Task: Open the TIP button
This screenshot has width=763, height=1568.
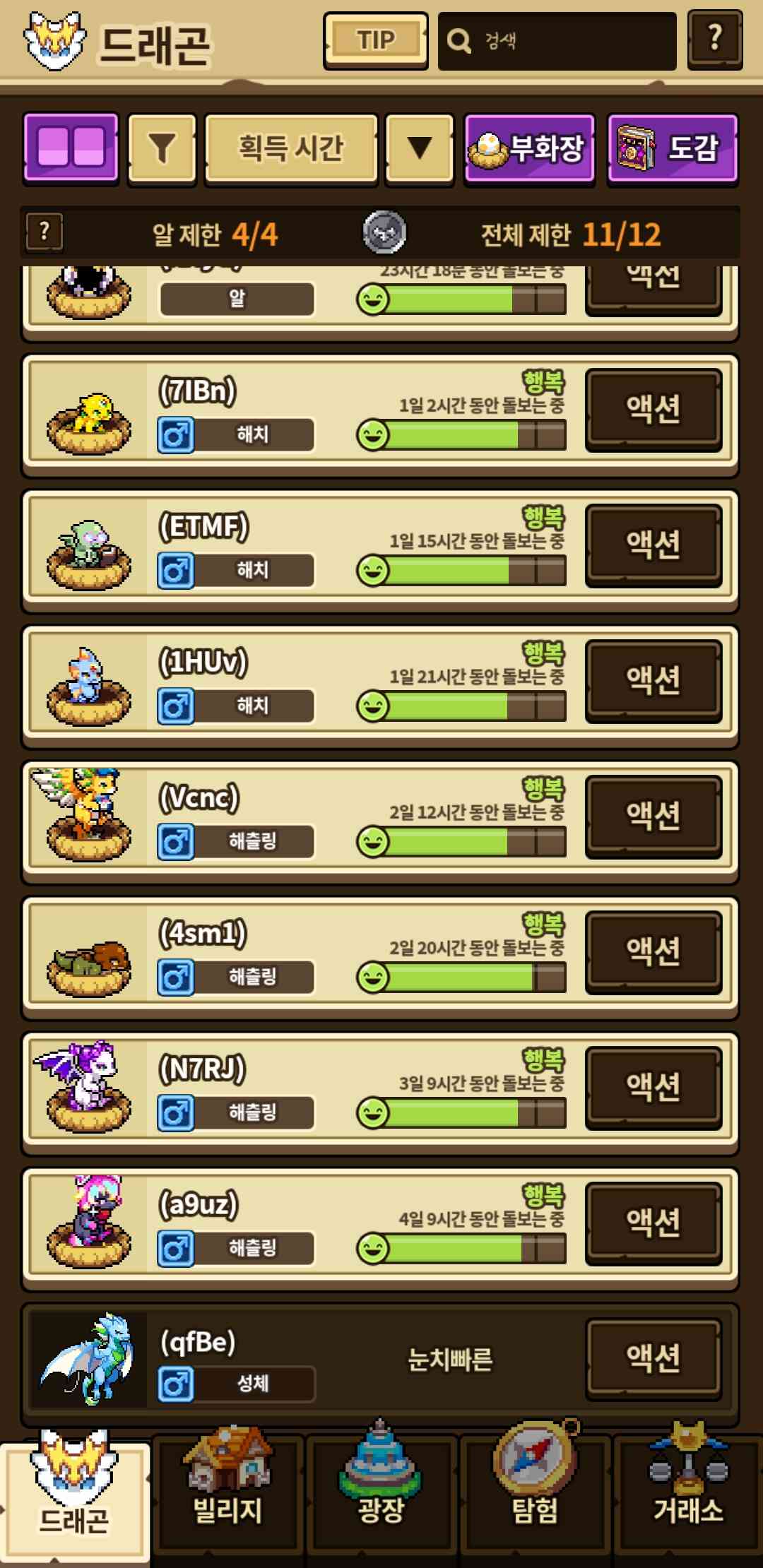Action: pos(375,40)
